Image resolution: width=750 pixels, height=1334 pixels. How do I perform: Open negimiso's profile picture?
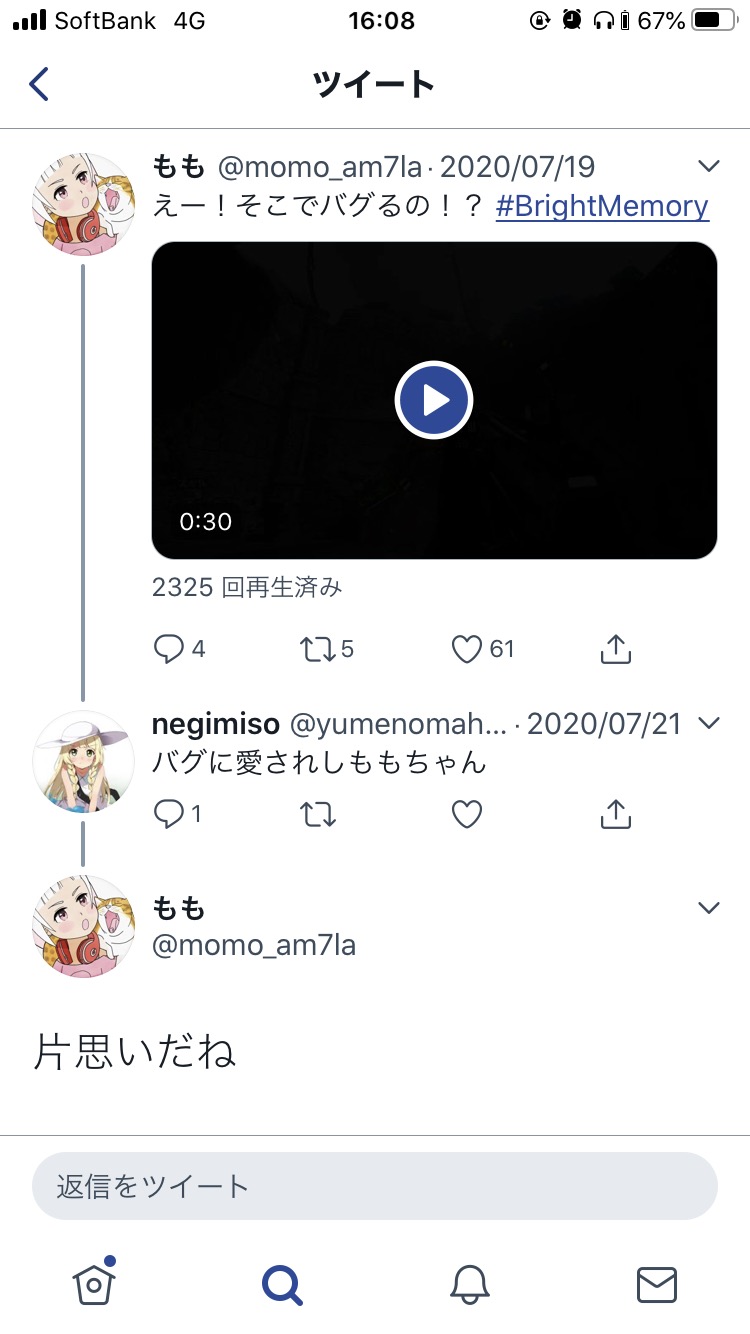pos(83,761)
